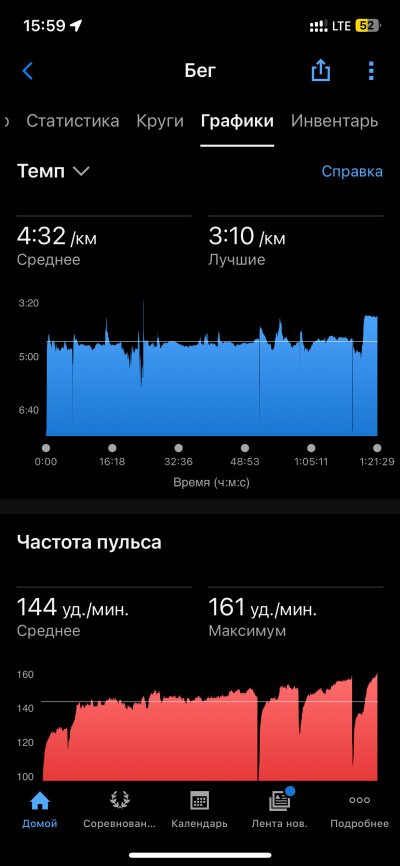The height and width of the screenshot is (866, 400).
Task: Open the three-dot overflow menu
Action: pyautogui.click(x=371, y=71)
